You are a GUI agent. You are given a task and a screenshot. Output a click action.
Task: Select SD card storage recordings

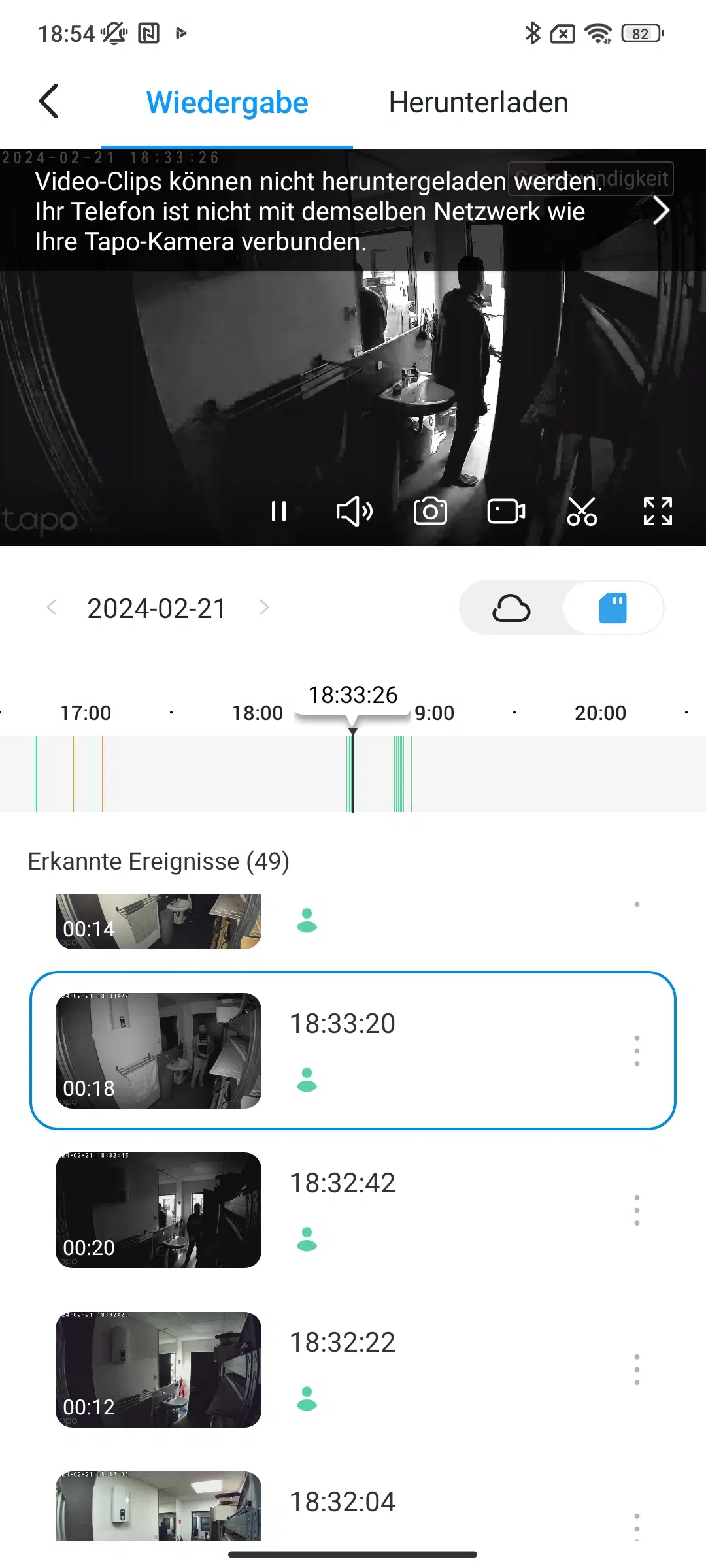pyautogui.click(x=613, y=608)
